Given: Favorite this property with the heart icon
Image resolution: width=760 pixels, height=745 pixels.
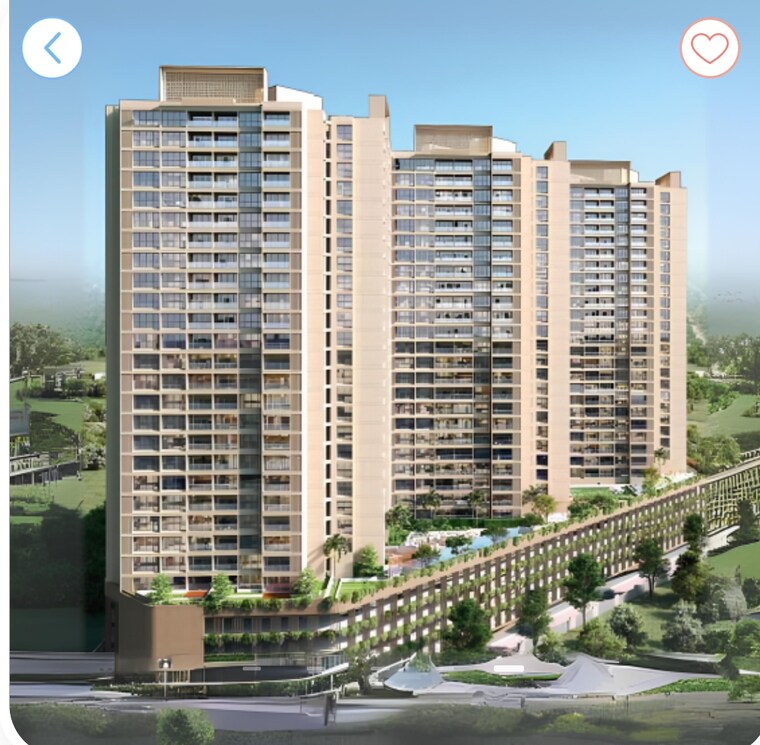Looking at the screenshot, I should pos(709,48).
